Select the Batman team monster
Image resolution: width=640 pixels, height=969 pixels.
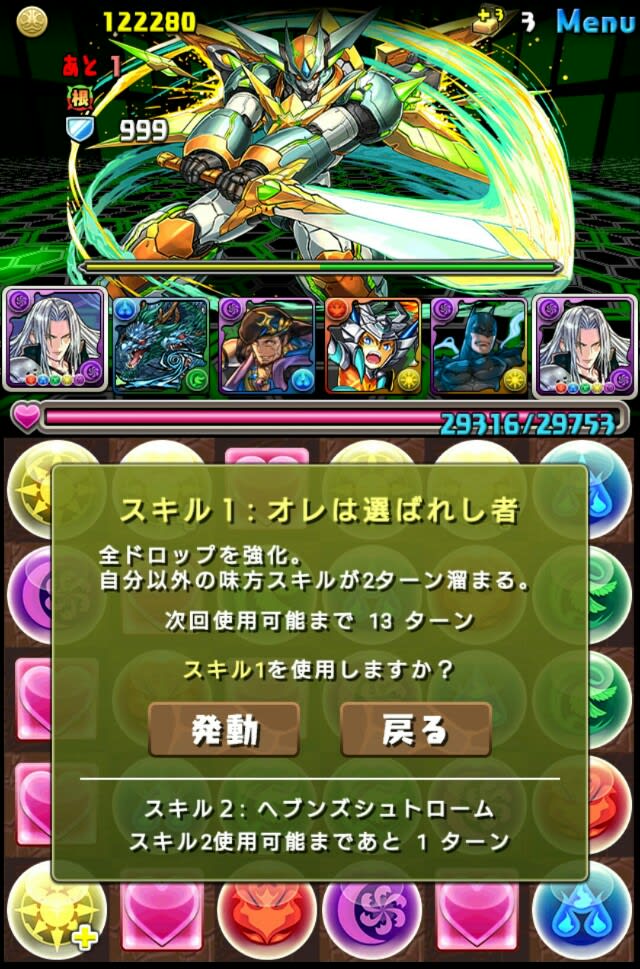[479, 345]
